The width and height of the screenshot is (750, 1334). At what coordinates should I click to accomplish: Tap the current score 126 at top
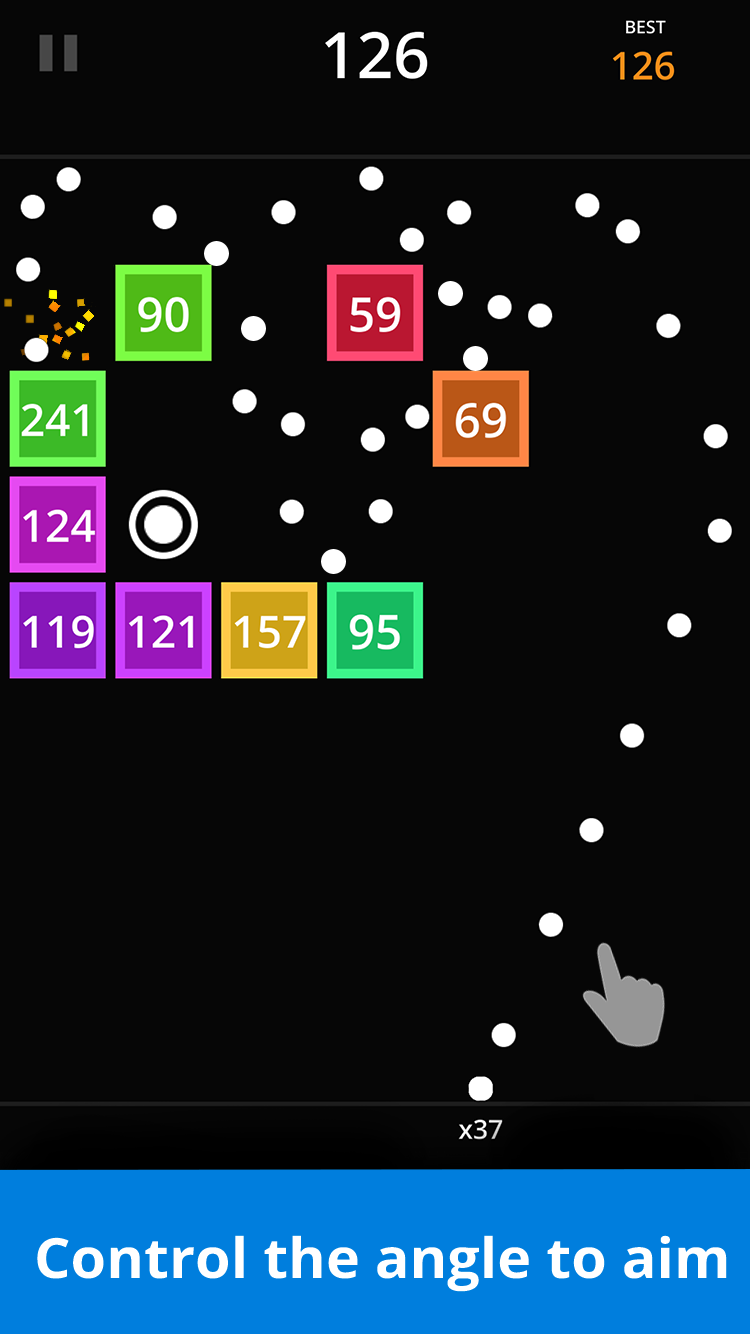[x=375, y=58]
